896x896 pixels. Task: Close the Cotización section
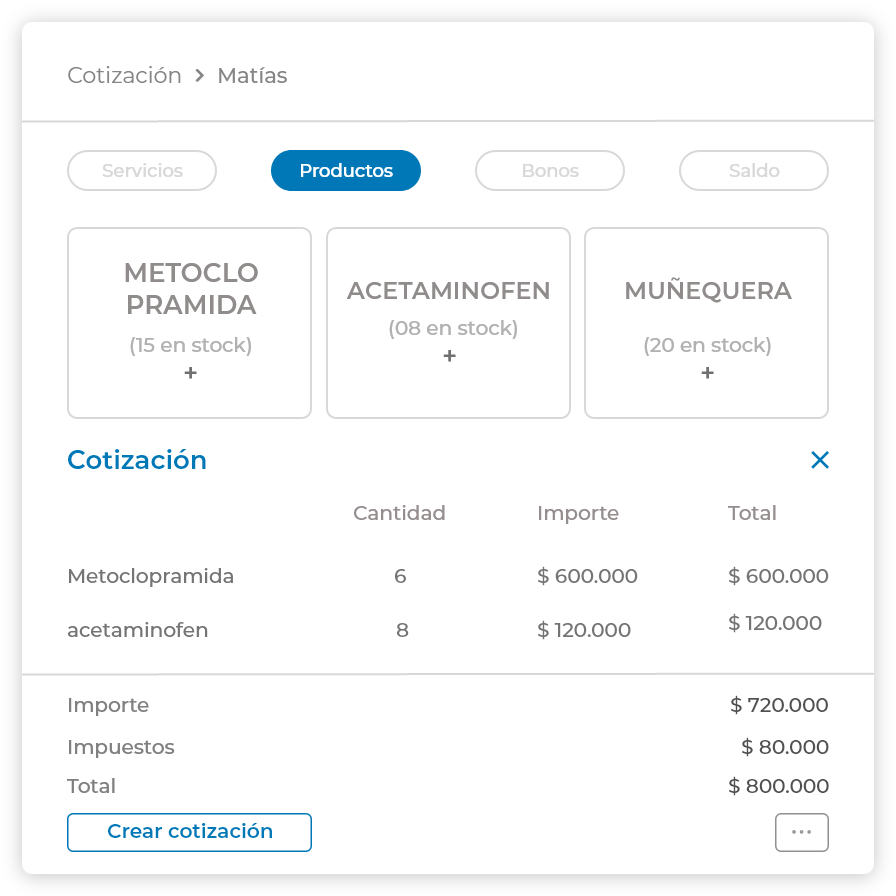(820, 460)
